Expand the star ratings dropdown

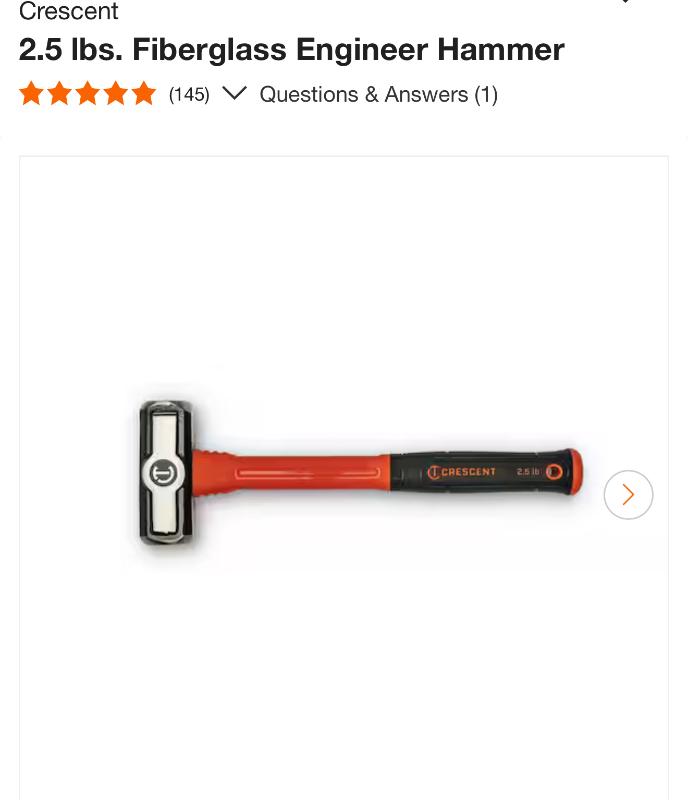coord(234,94)
